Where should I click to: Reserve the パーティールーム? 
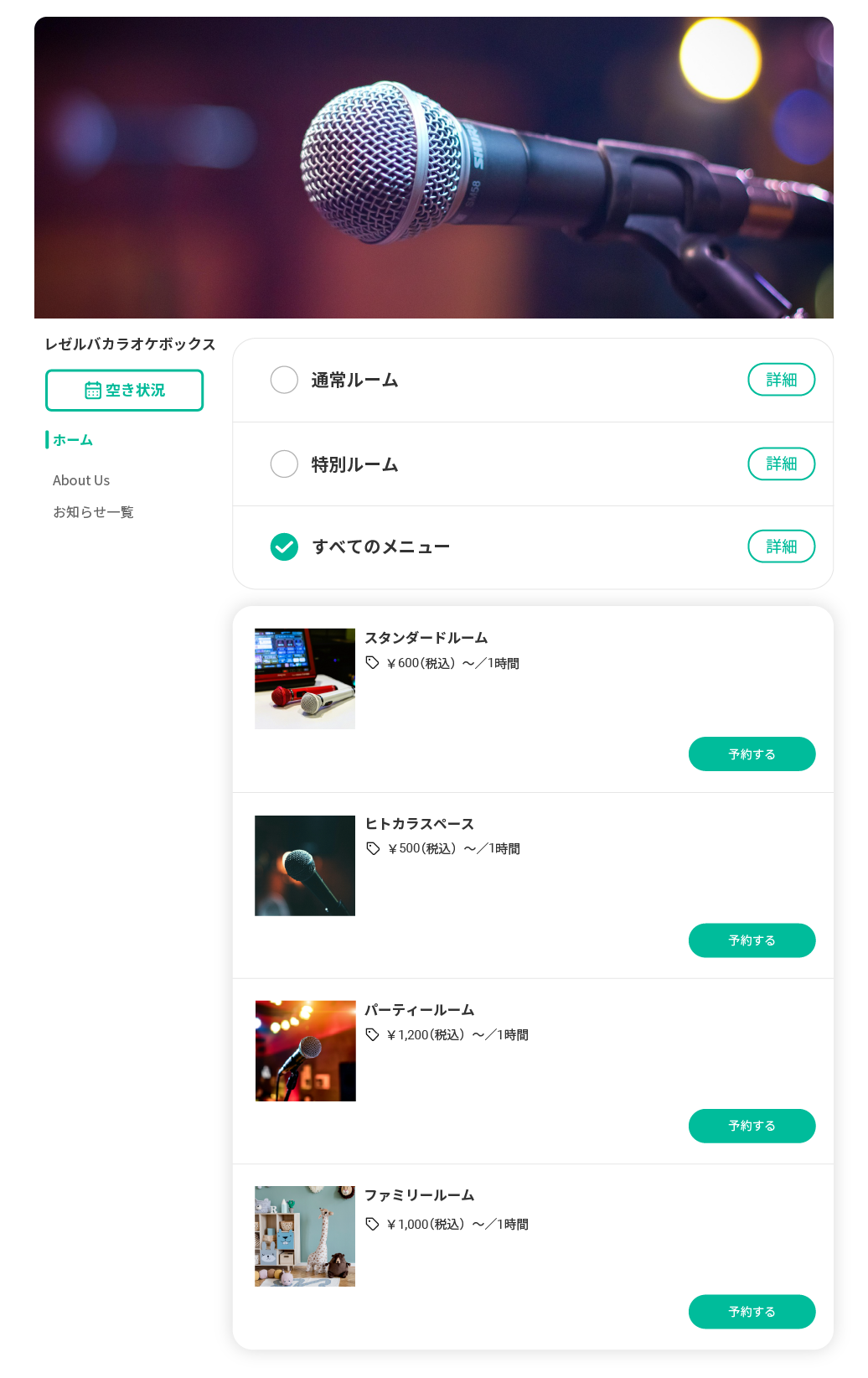point(752,1126)
